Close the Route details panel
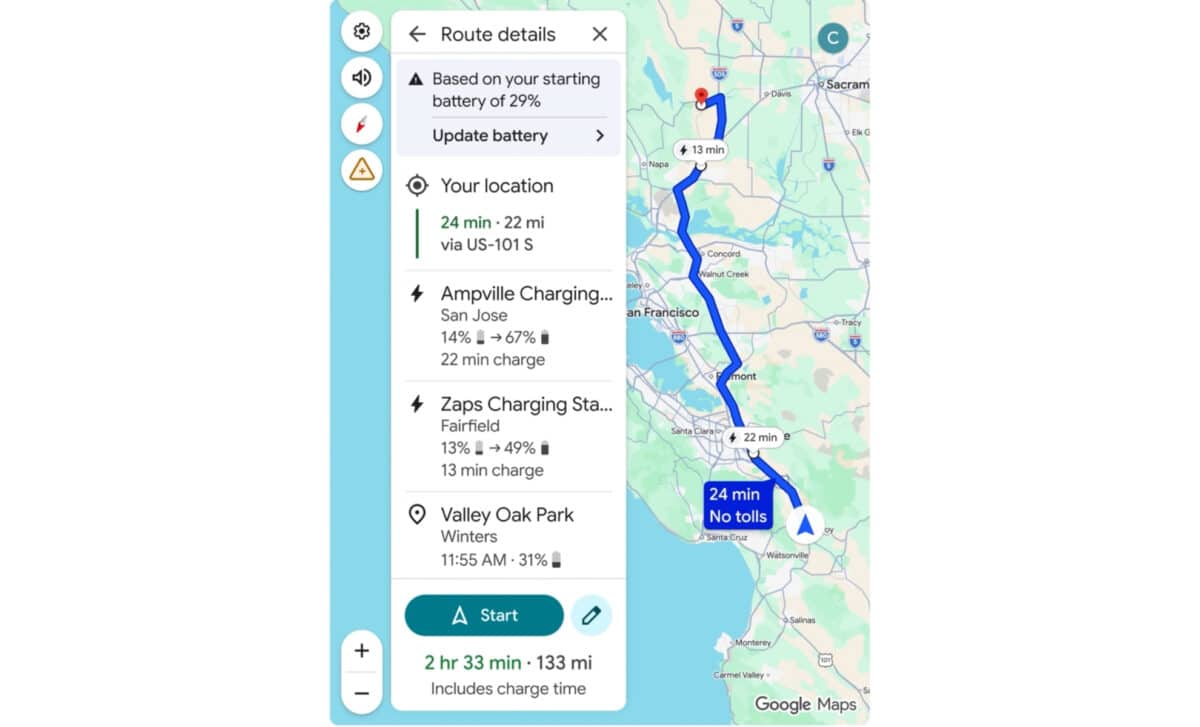The image size is (1200, 727). point(599,34)
